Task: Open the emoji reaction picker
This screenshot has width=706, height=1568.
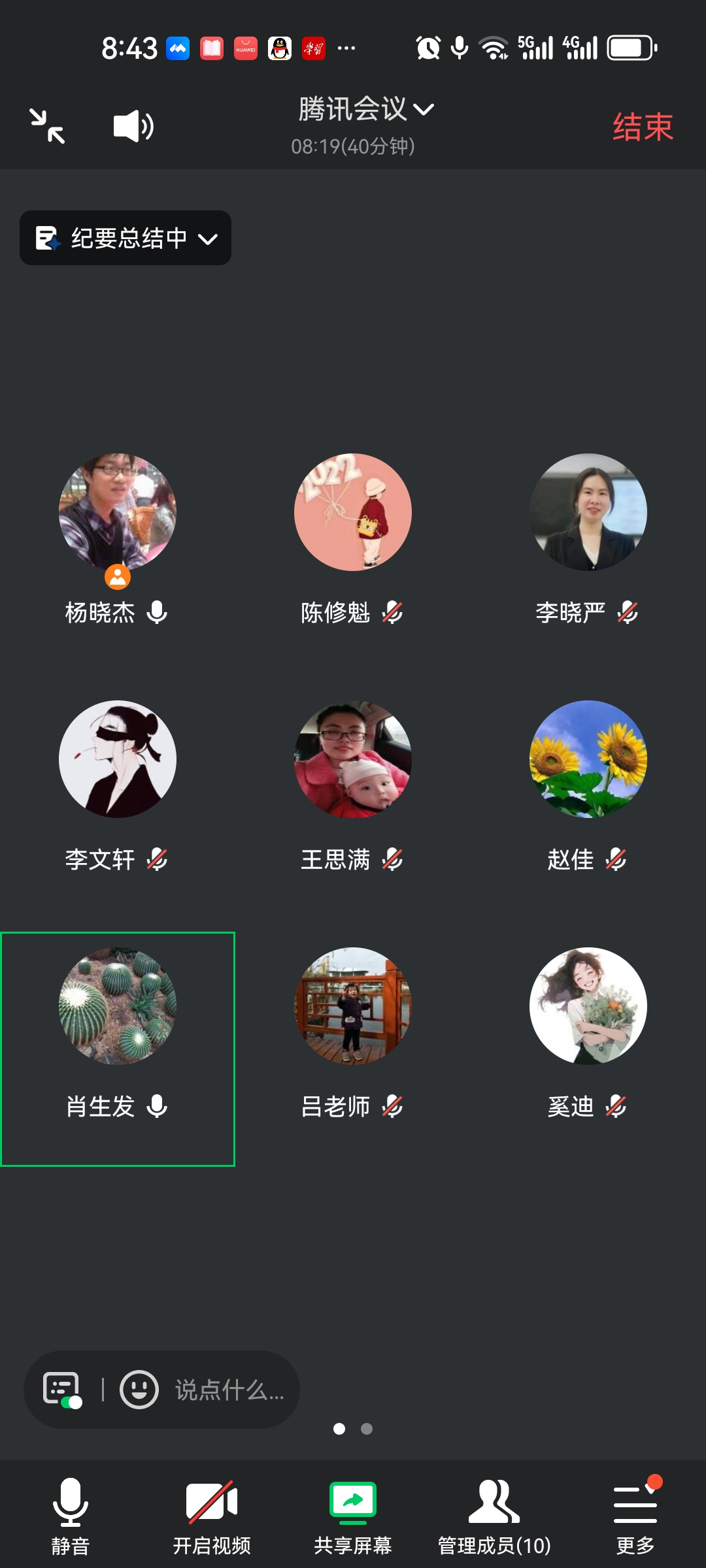Action: click(139, 1390)
